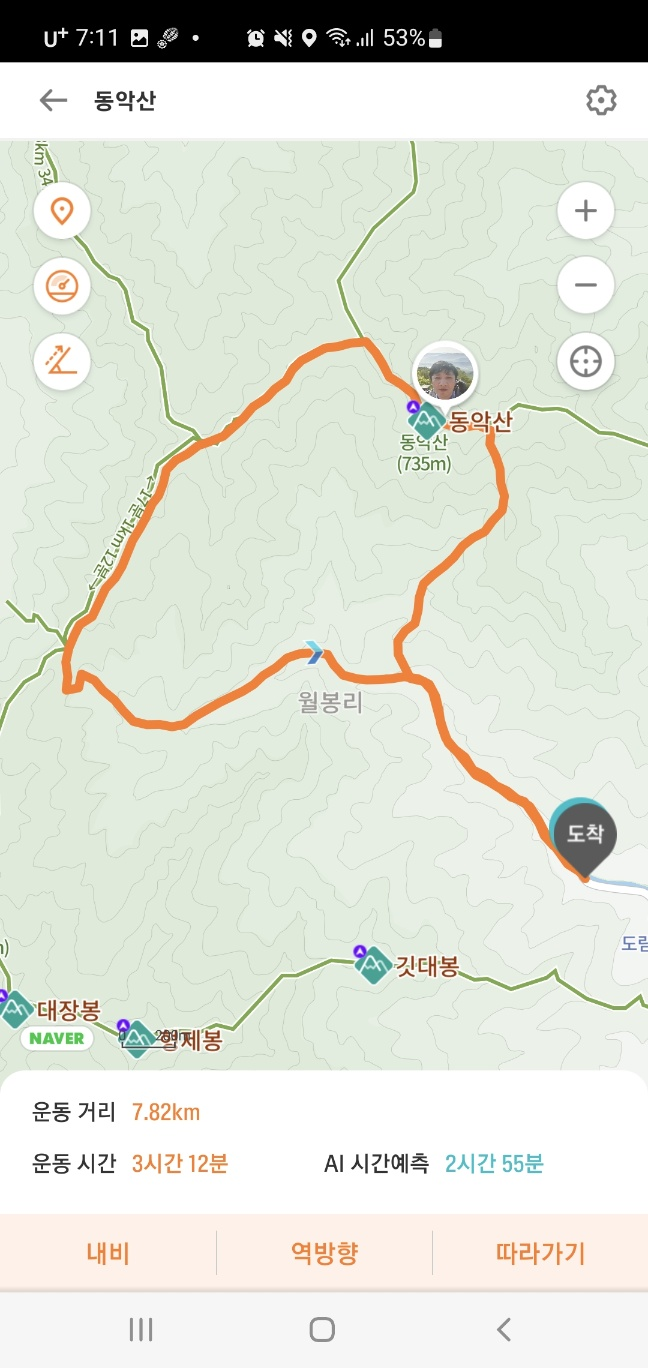Viewport: 648px width, 1368px height.
Task: Open the speedometer gauge button
Action: [62, 286]
